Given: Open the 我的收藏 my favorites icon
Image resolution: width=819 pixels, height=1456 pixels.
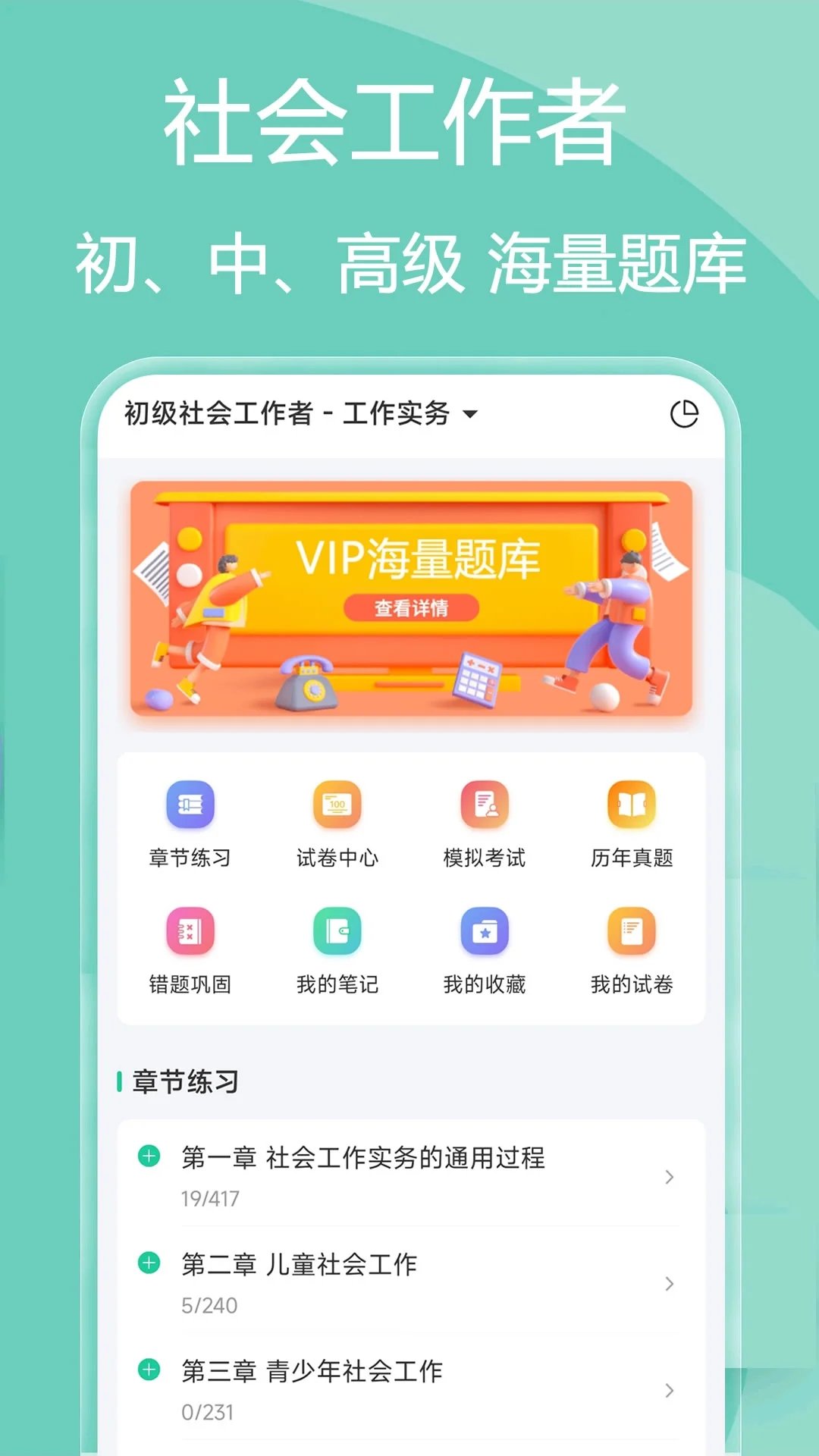Looking at the screenshot, I should [485, 933].
